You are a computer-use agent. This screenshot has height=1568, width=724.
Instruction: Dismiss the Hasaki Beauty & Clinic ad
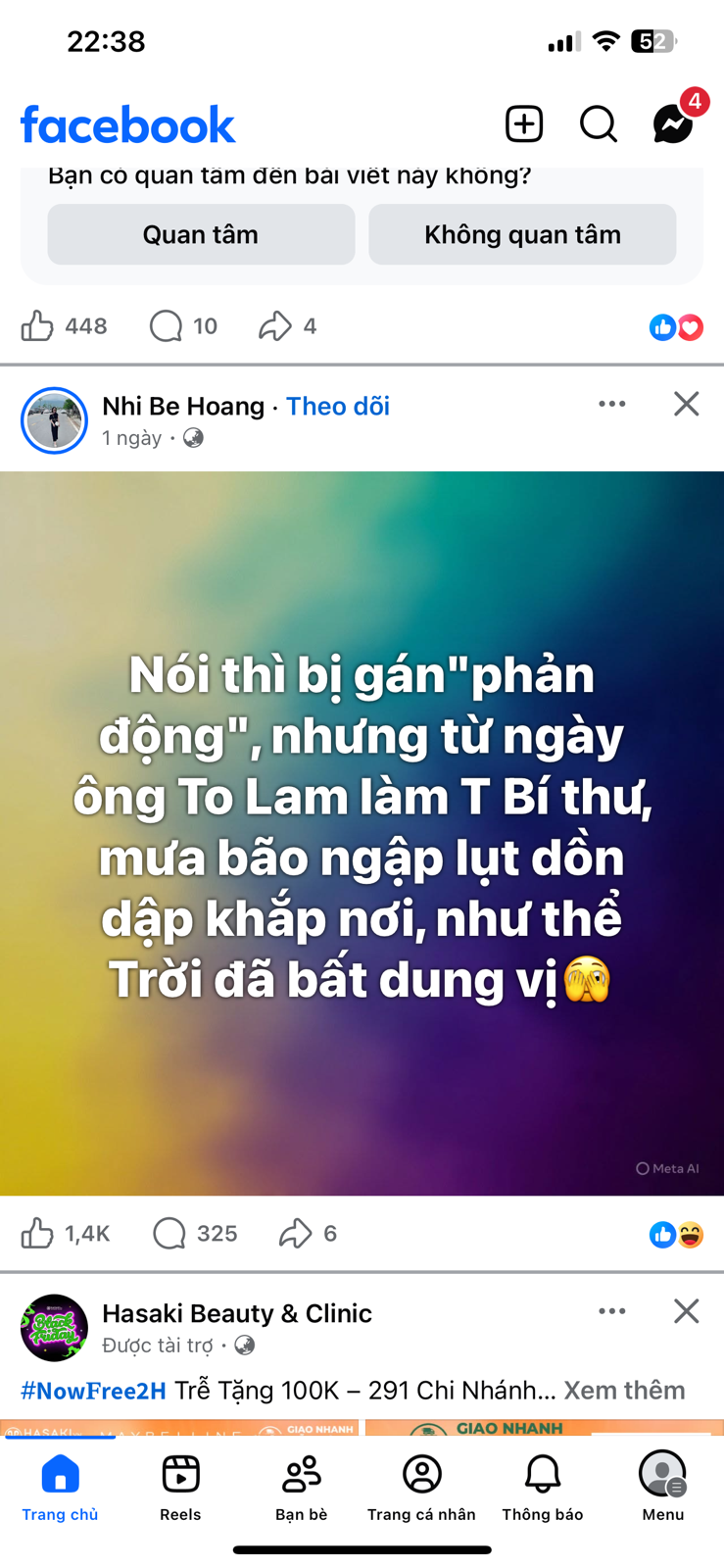coord(686,1311)
